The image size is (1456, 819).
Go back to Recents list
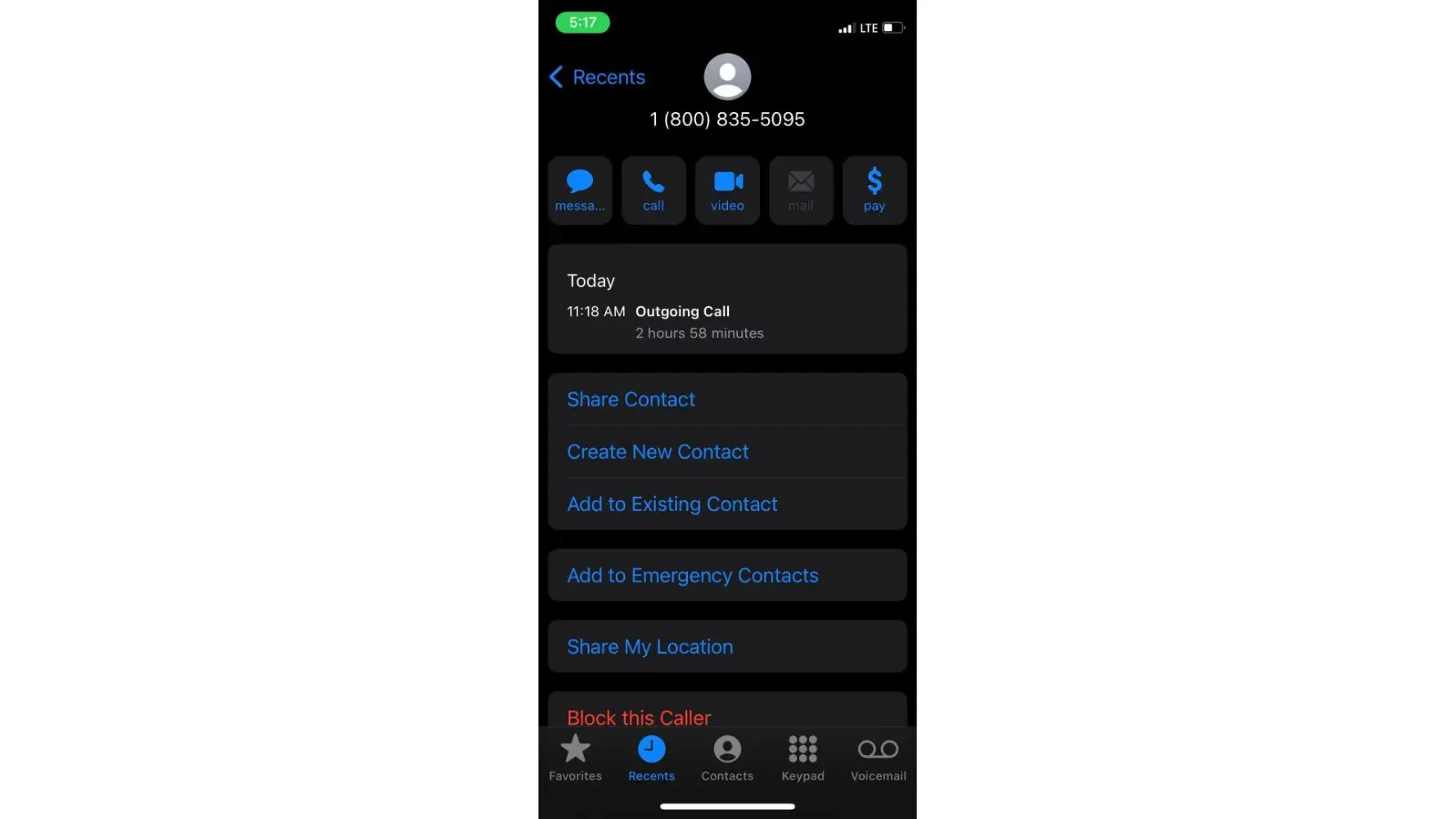598,77
